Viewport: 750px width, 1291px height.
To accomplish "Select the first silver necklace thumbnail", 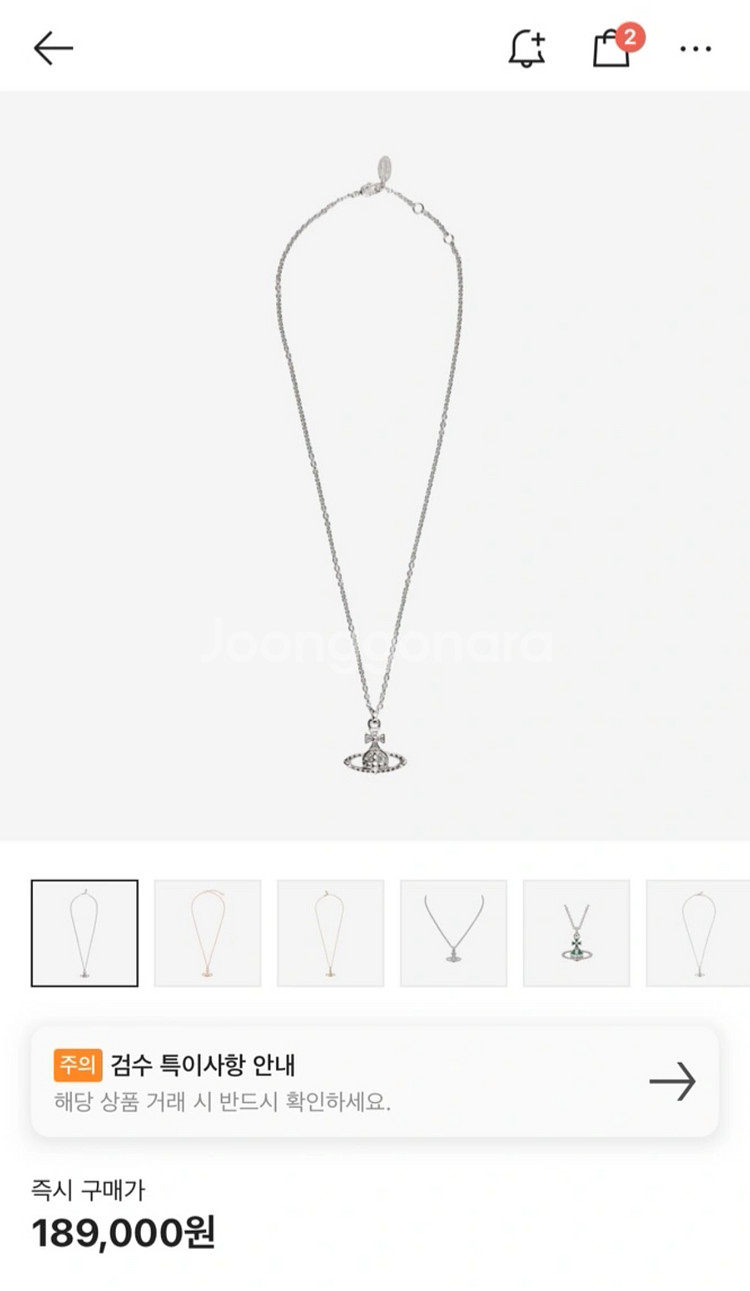I will click(x=85, y=933).
